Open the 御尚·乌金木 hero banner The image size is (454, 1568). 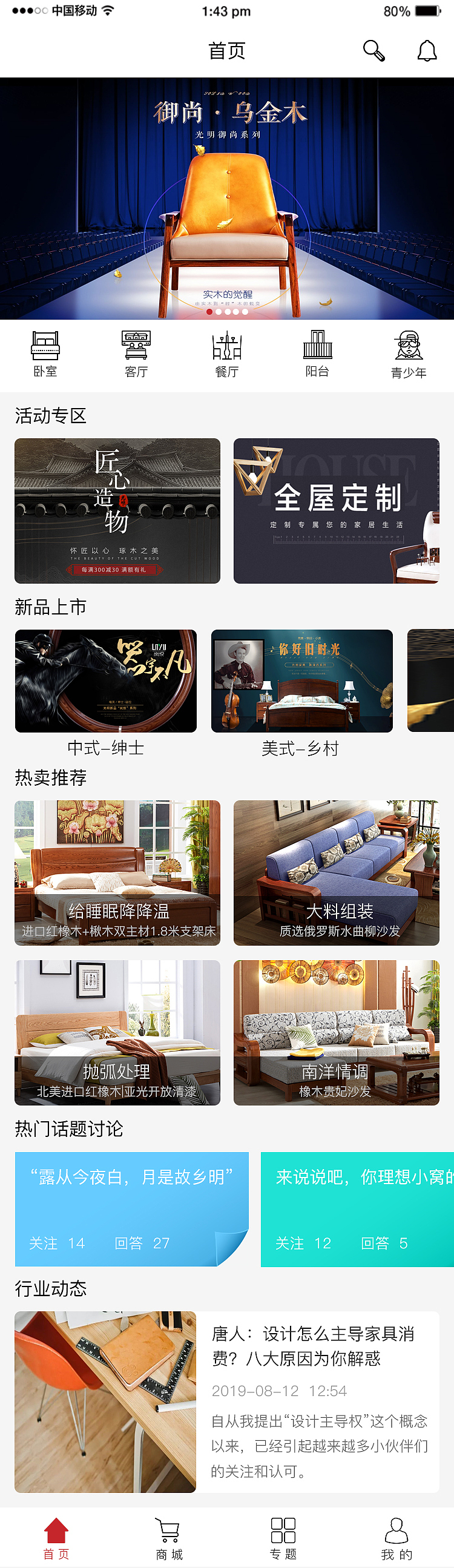(227, 198)
